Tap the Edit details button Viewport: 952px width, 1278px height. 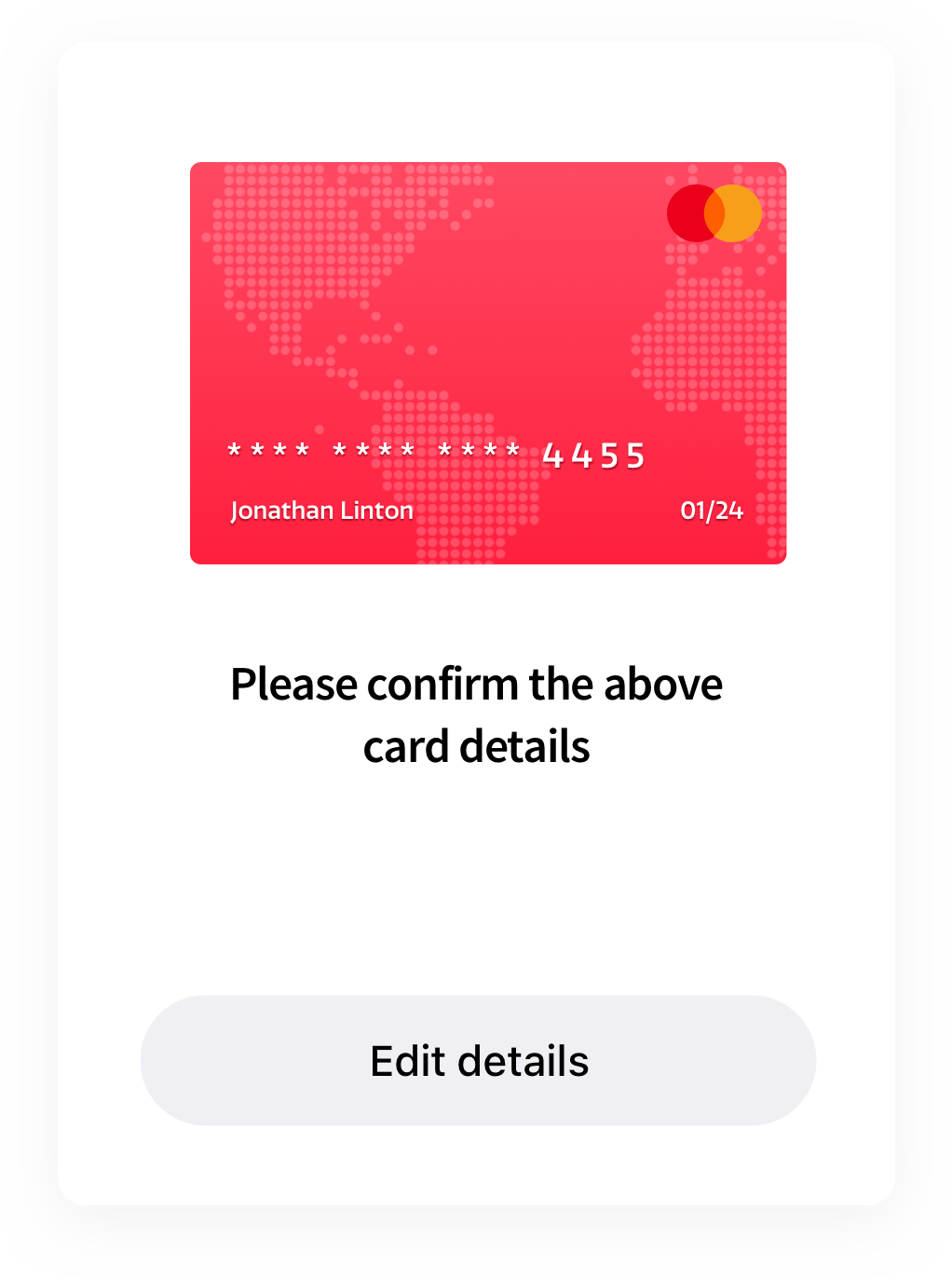pos(478,1060)
